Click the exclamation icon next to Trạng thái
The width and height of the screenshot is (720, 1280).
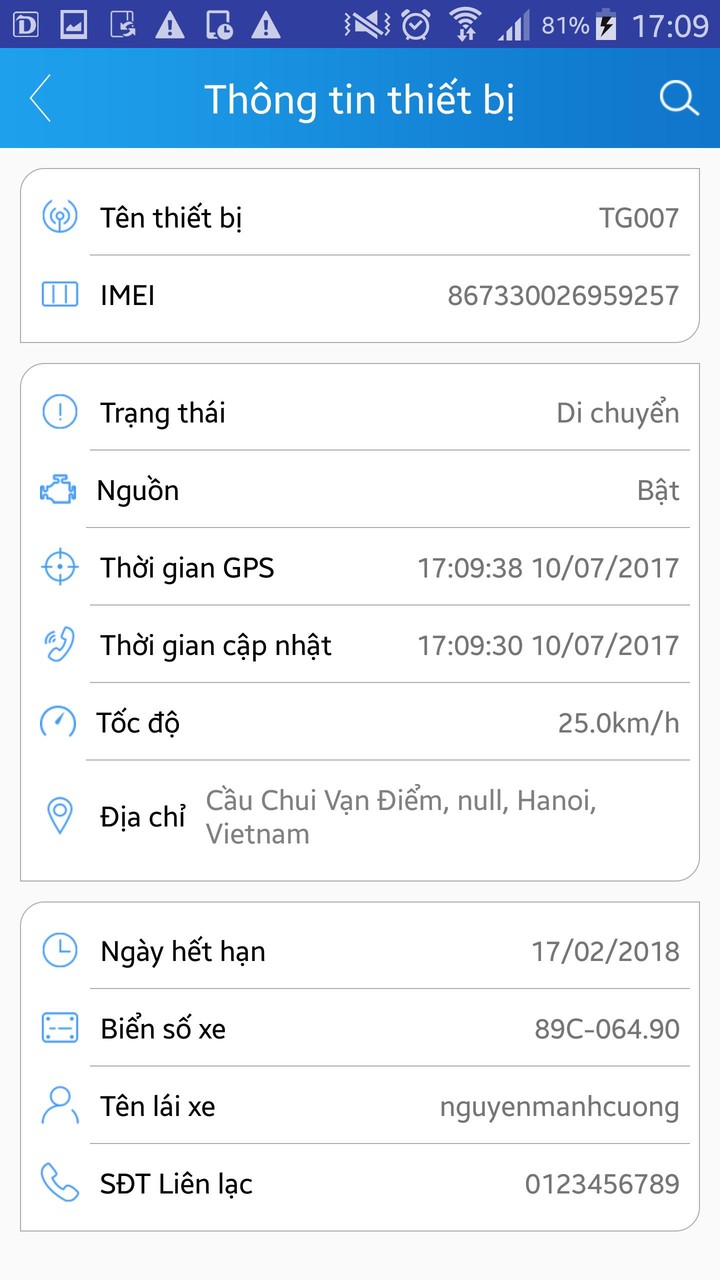pyautogui.click(x=59, y=411)
